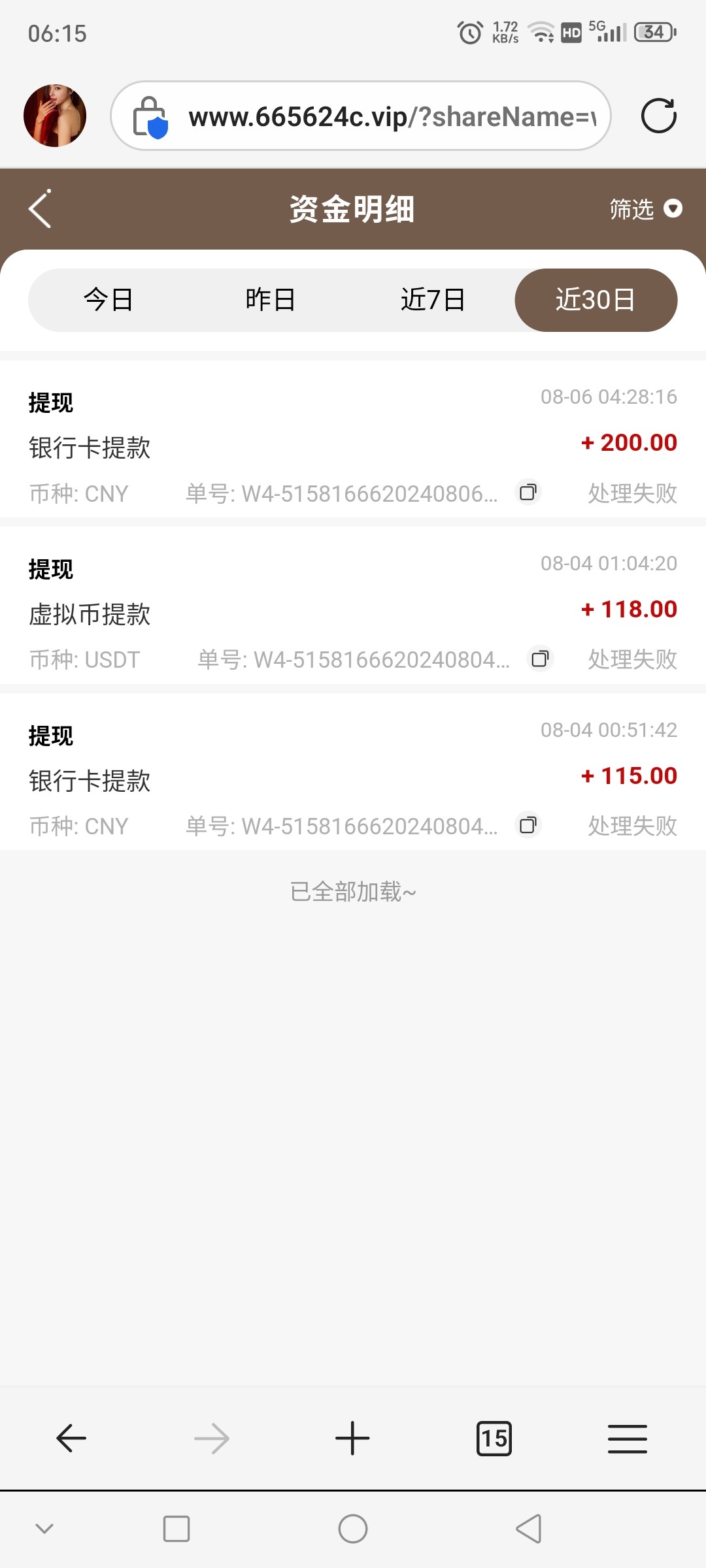
Task: Select the 近7日 tab
Action: point(433,300)
